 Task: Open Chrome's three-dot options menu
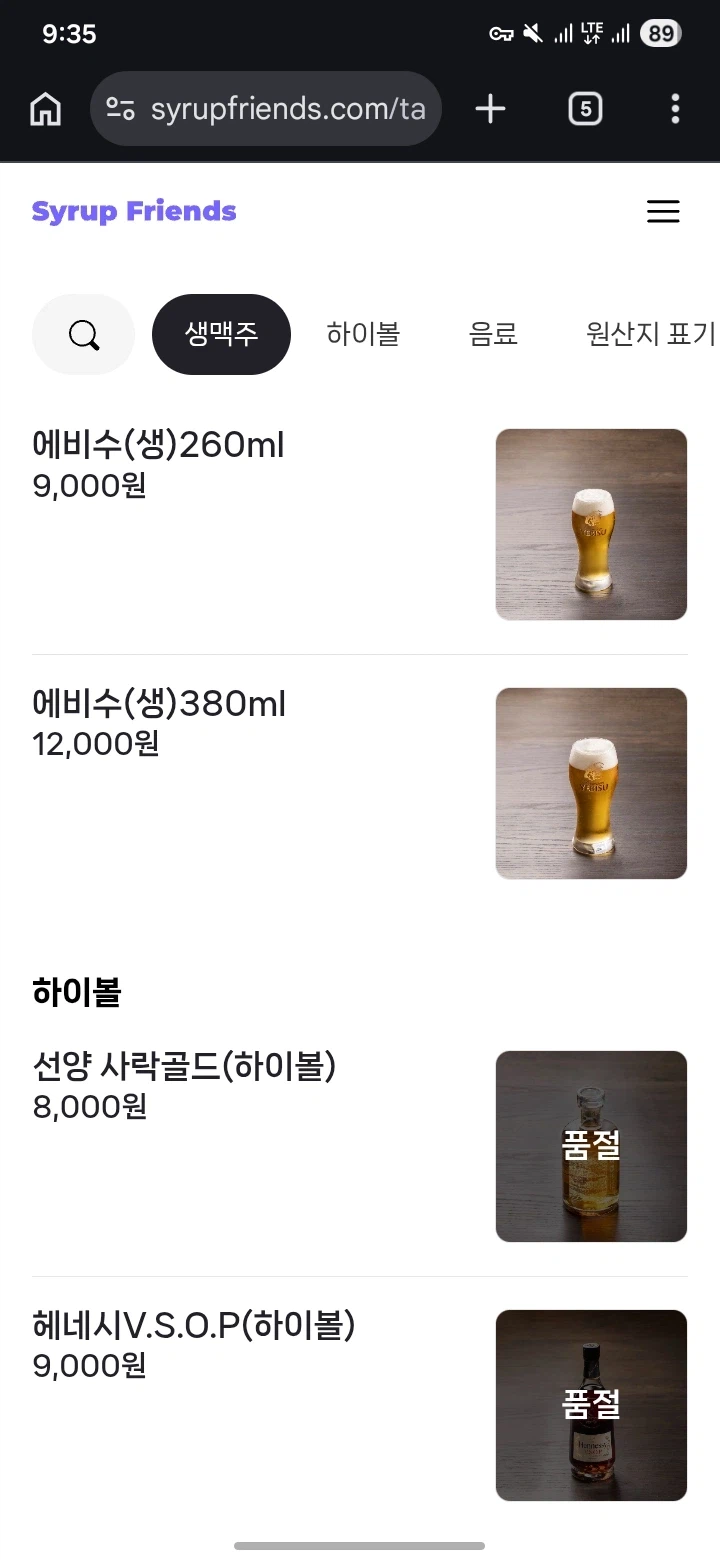(x=675, y=108)
